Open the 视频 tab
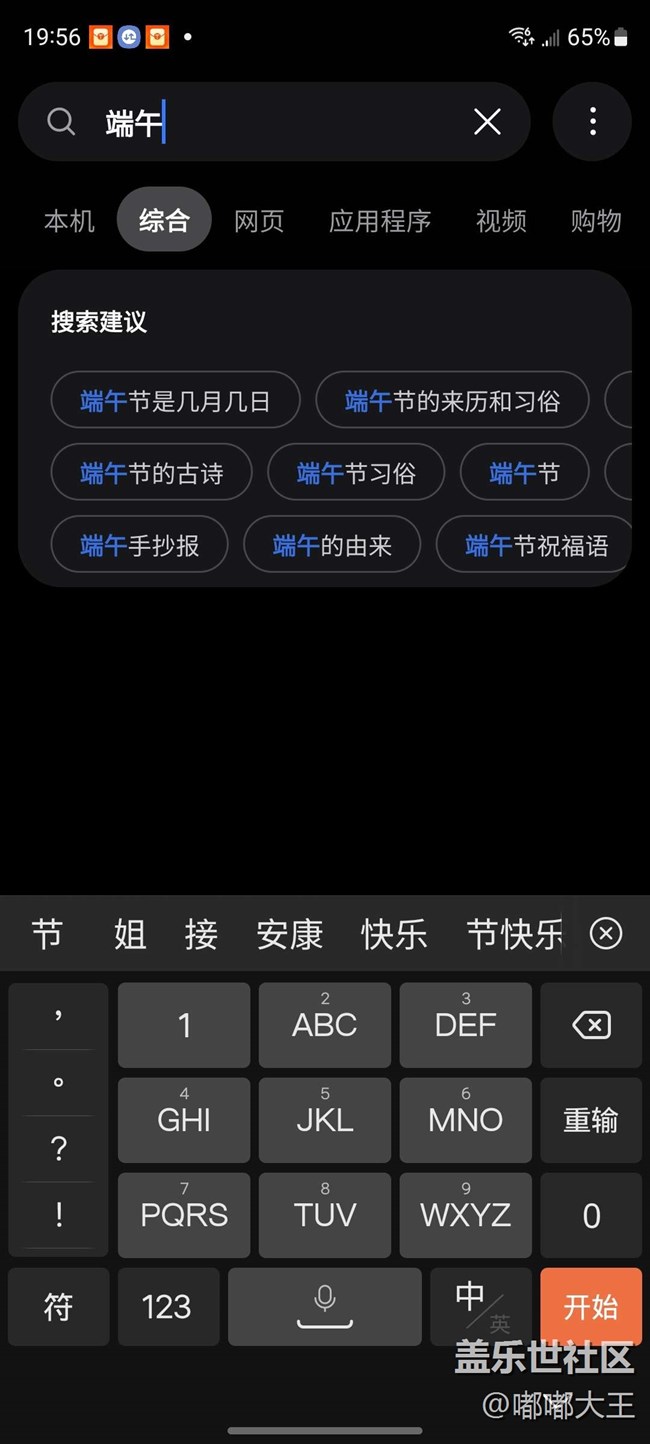This screenshot has width=650, height=1444. 501,220
